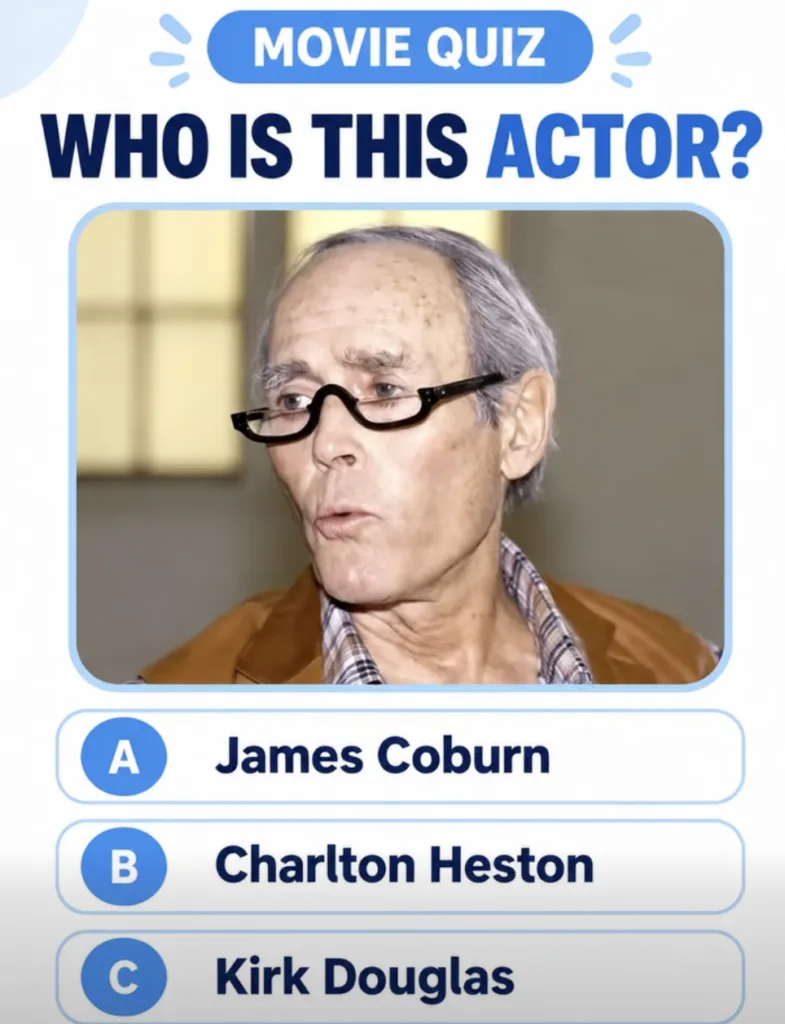Viewport: 785px width, 1024px height.
Task: Select answer A James Coburn
Action: point(400,756)
